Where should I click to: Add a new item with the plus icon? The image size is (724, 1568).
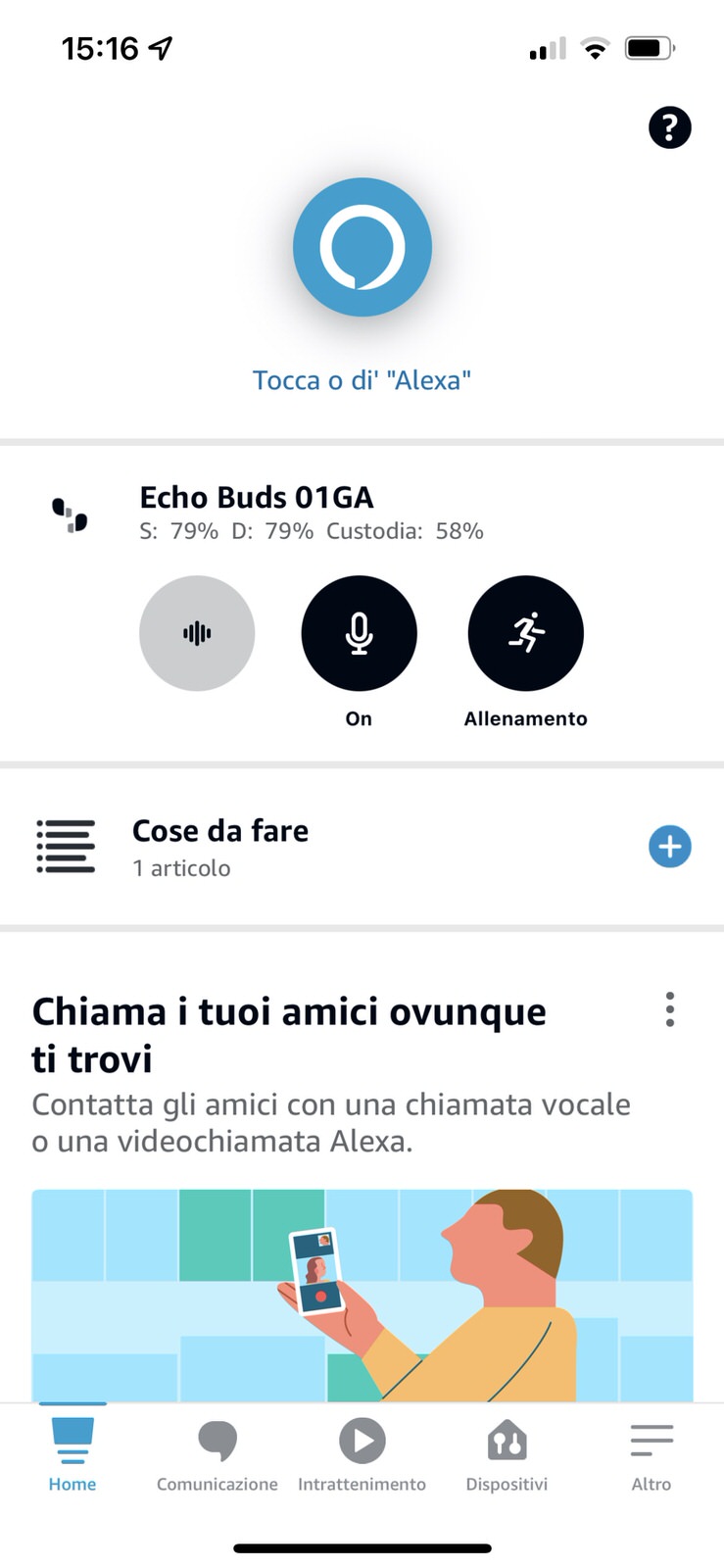(x=670, y=847)
